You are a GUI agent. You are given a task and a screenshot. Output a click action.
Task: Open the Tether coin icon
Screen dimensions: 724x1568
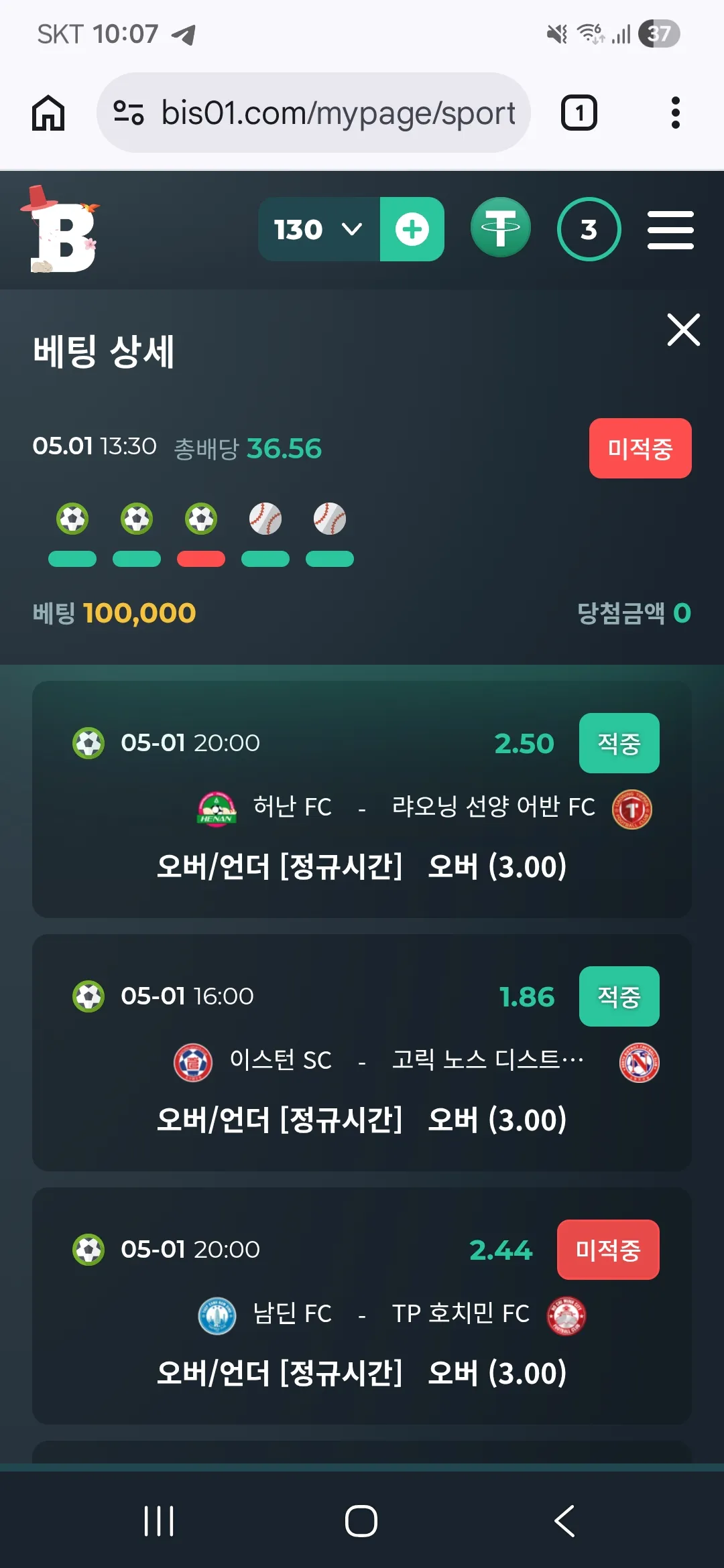pyautogui.click(x=501, y=228)
